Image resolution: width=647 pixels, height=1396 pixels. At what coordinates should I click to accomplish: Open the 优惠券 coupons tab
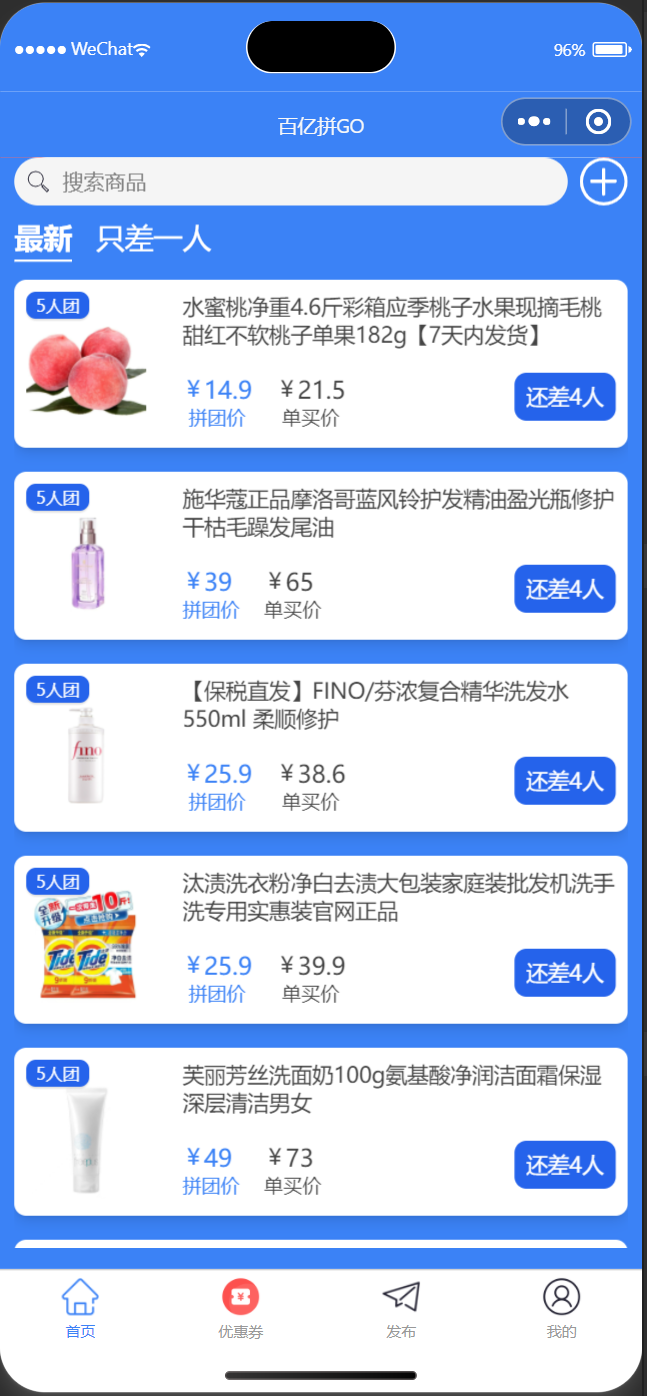coord(241,1308)
